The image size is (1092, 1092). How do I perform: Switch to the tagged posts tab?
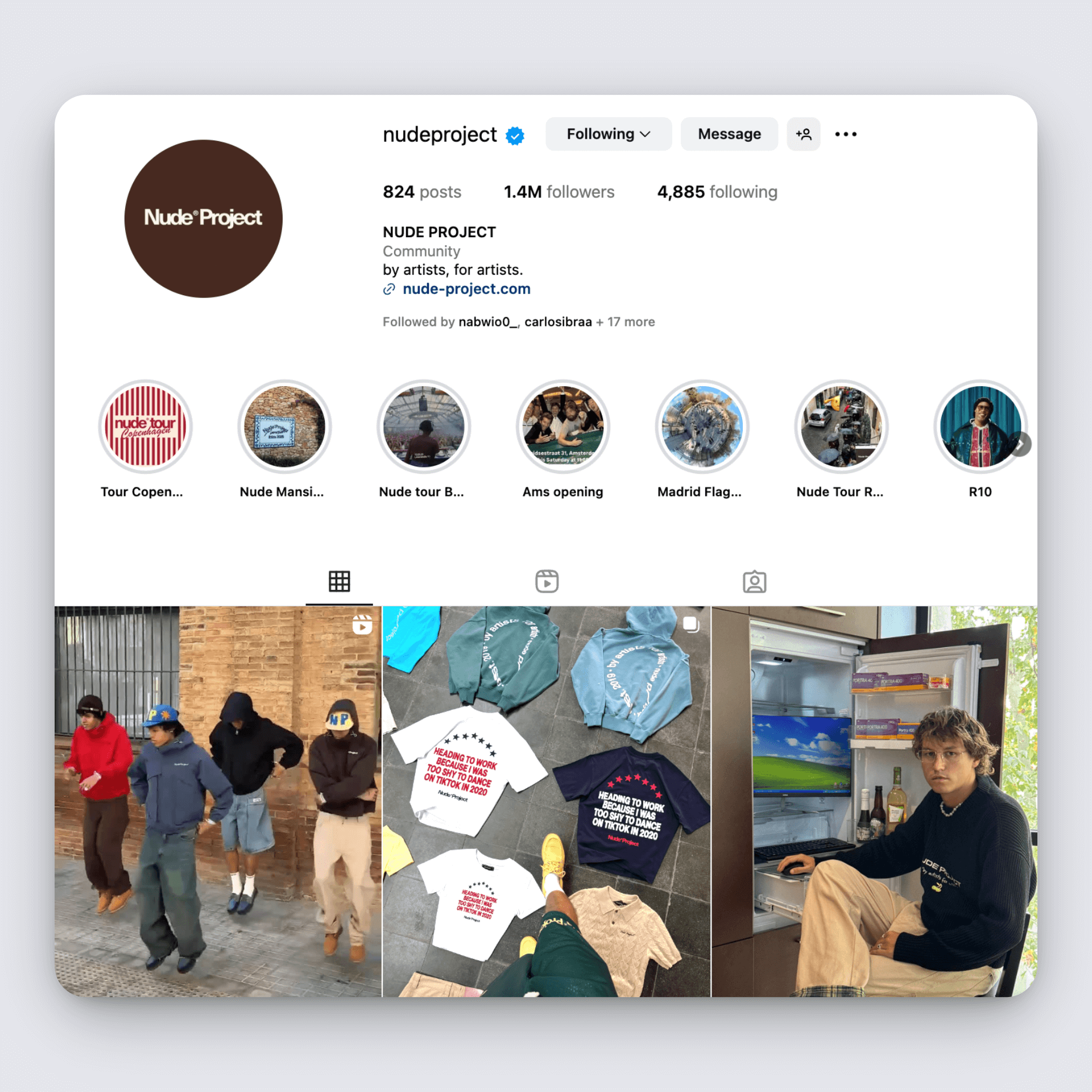pyautogui.click(x=754, y=581)
